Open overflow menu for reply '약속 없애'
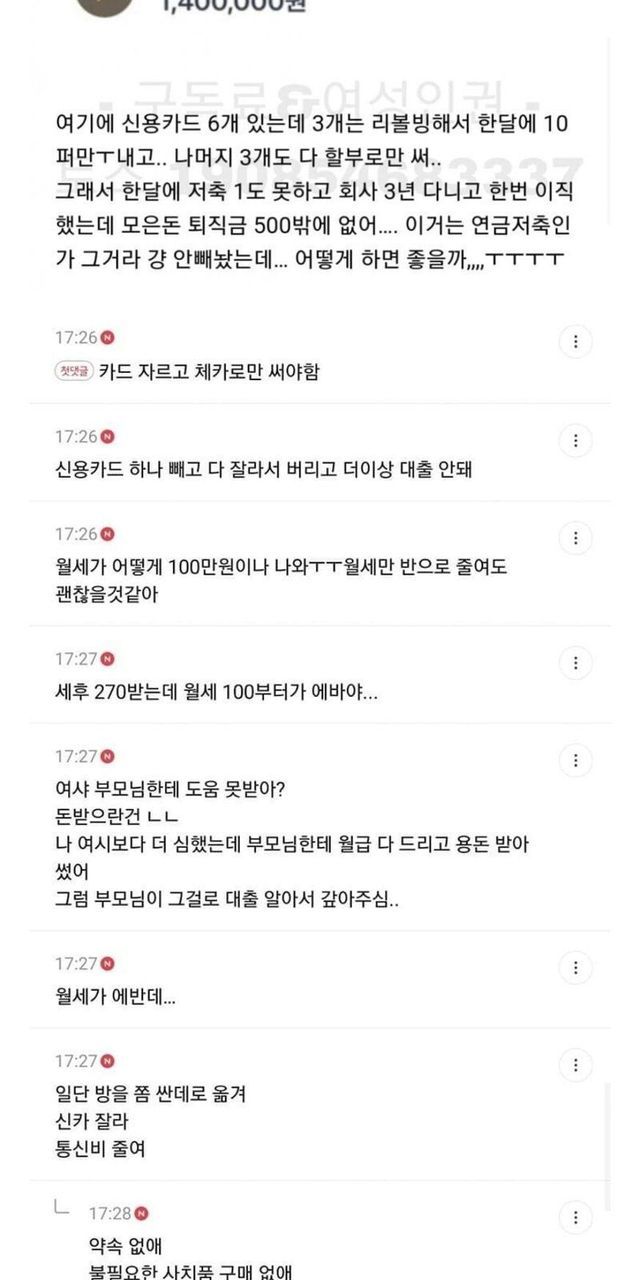Screen dimensions: 640x1280 (x=575, y=1217)
